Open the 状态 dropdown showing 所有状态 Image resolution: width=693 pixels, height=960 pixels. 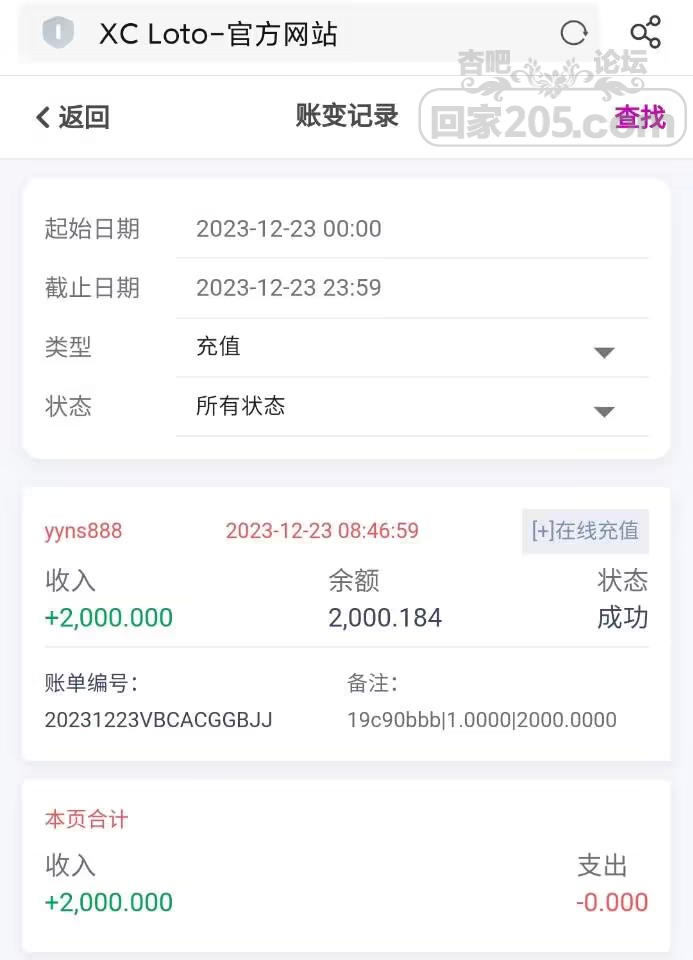pyautogui.click(x=411, y=407)
